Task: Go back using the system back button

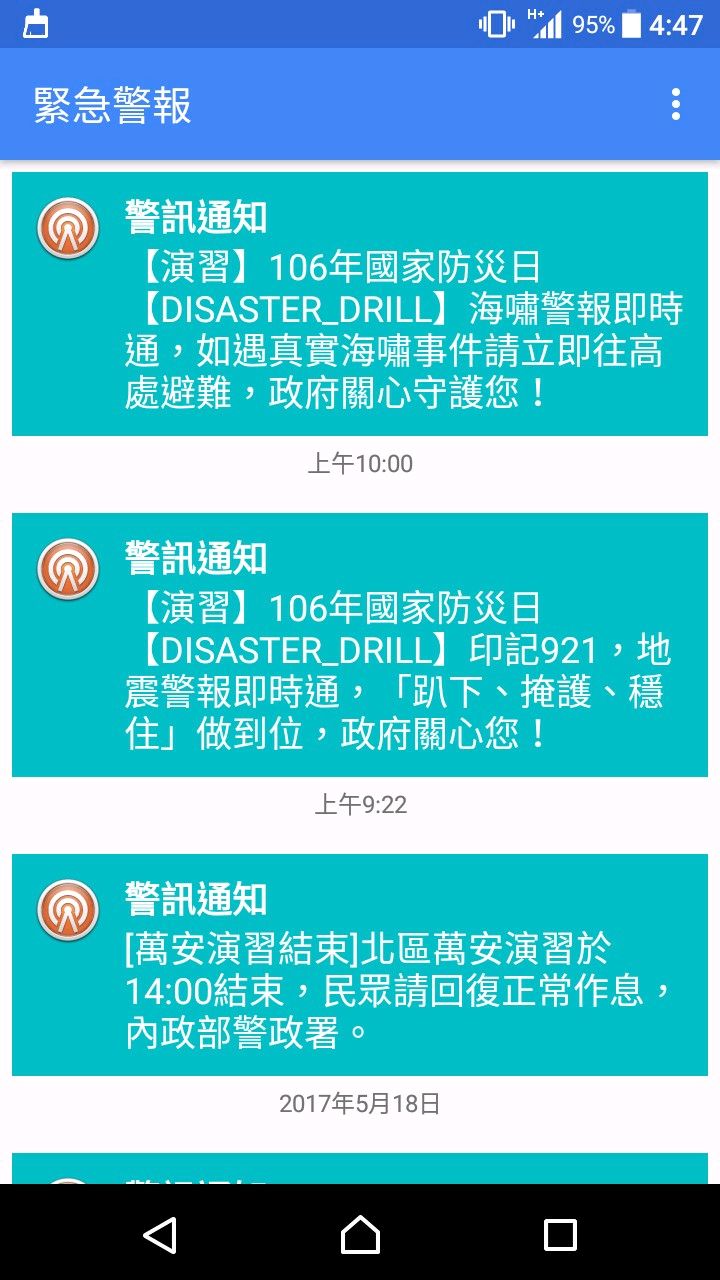Action: click(x=160, y=1234)
